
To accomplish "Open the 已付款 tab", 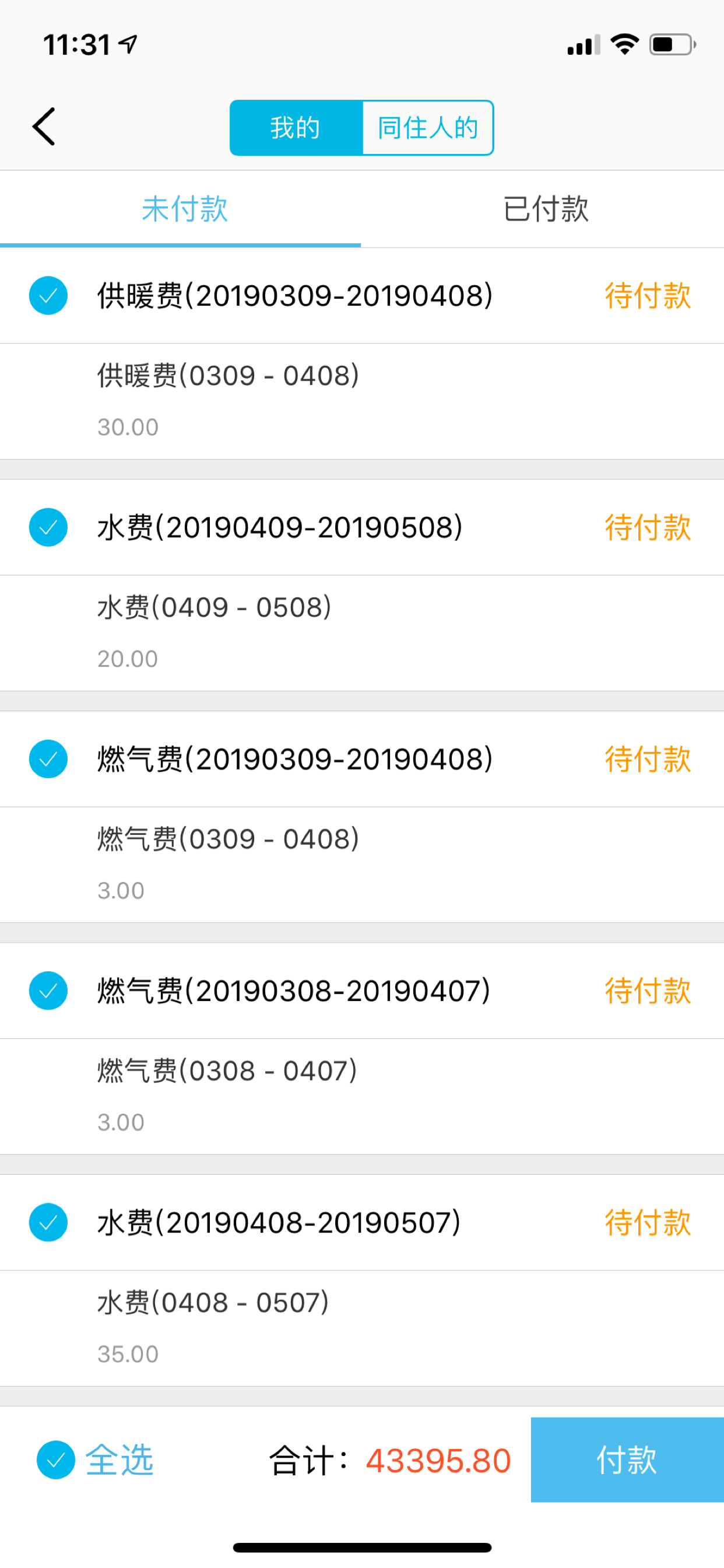I will click(545, 209).
